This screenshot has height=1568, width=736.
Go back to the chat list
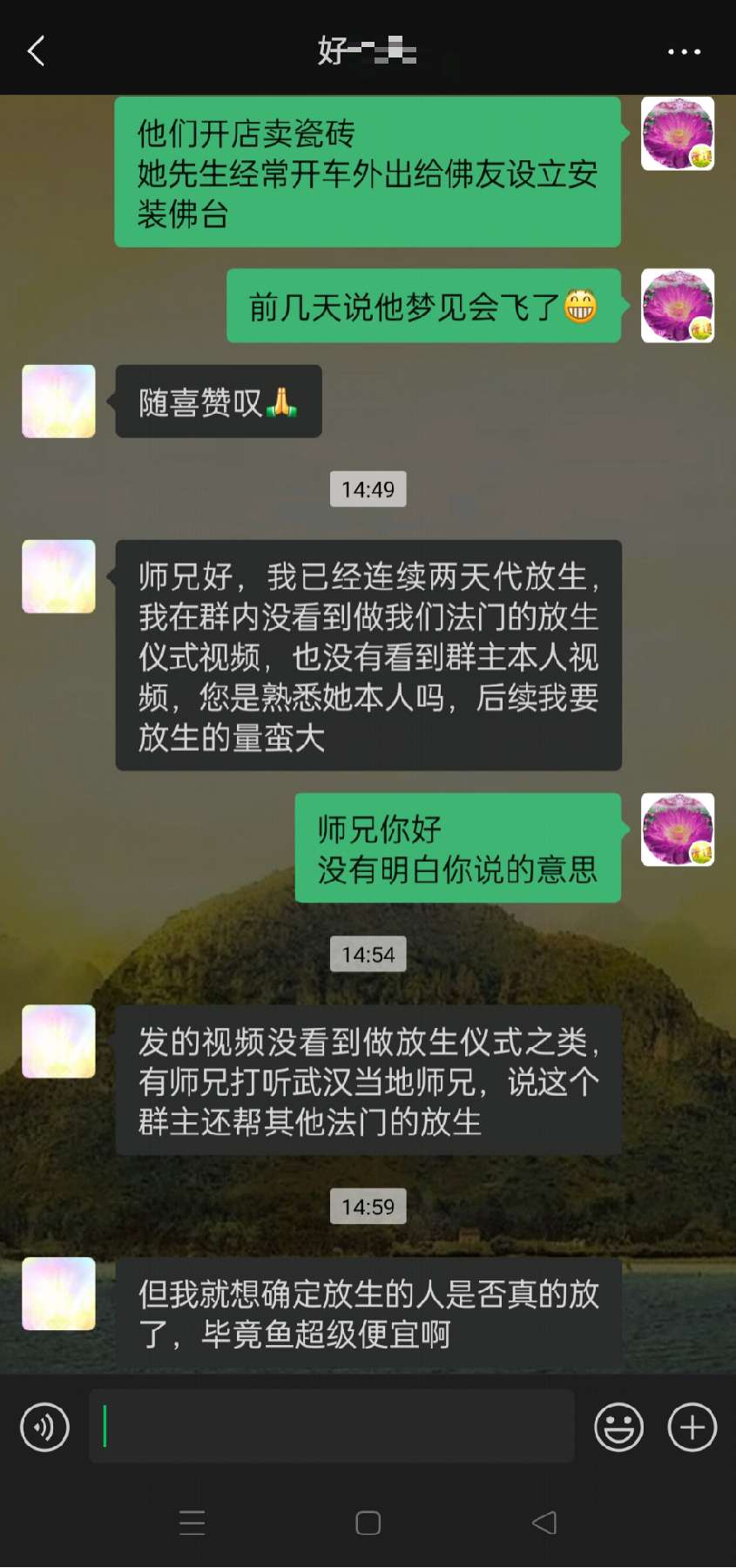point(36,51)
